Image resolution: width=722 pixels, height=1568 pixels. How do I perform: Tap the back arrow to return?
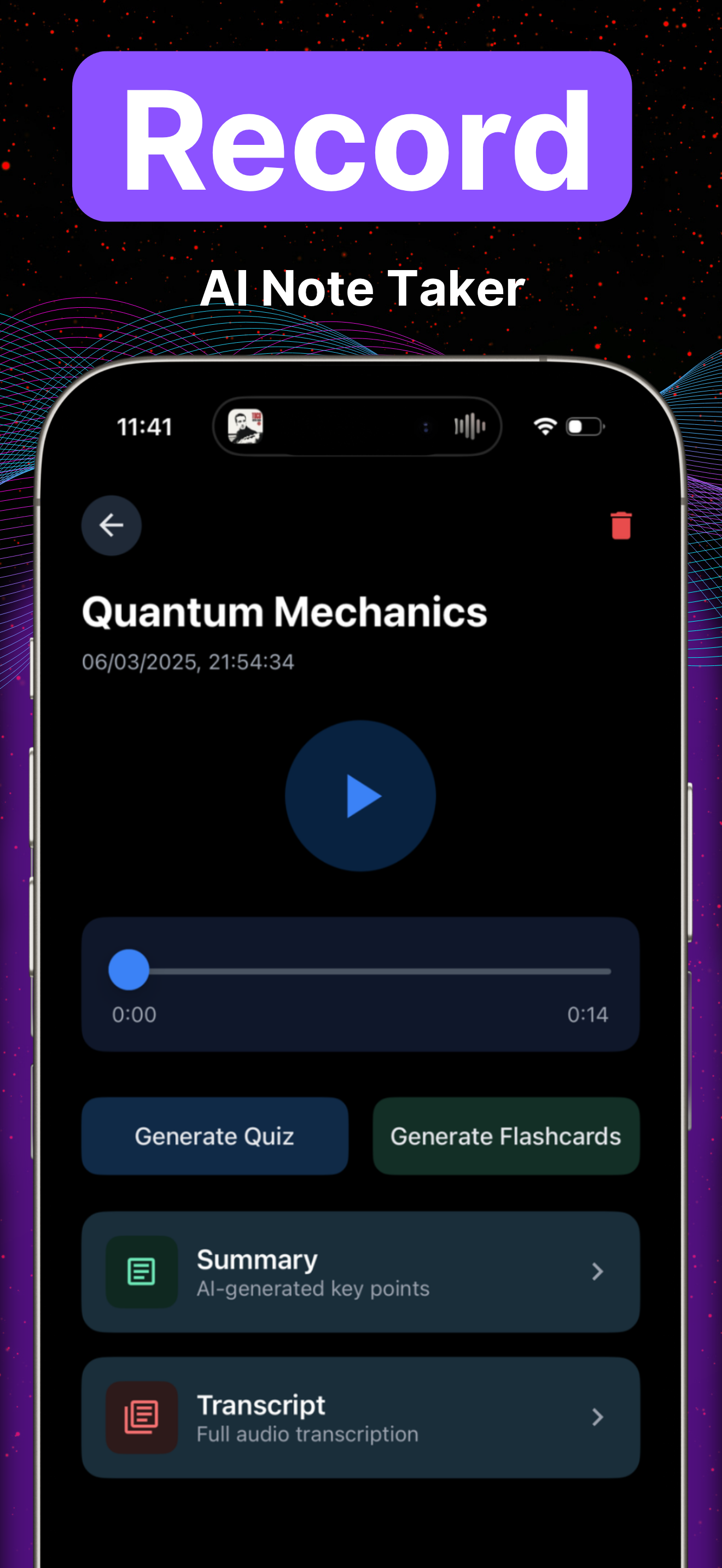112,526
